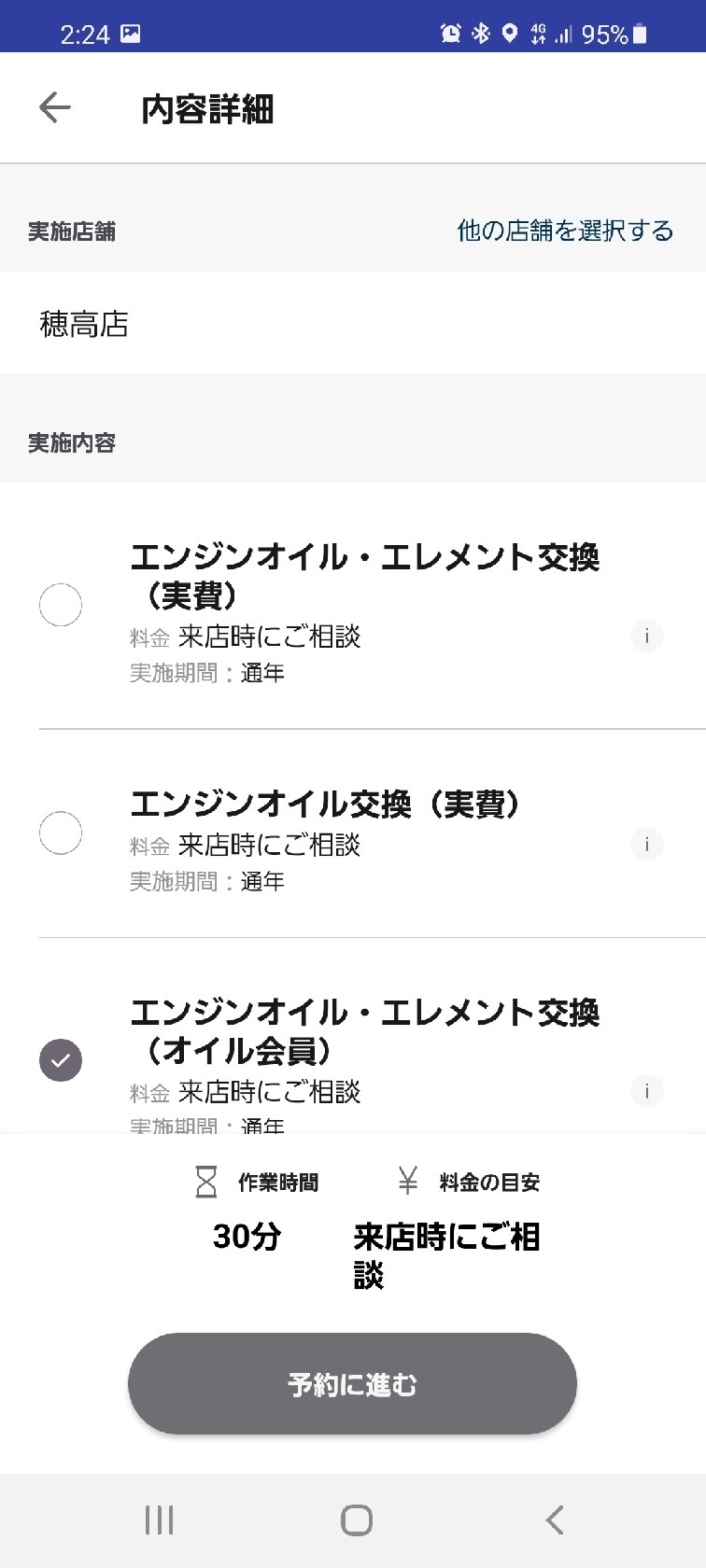The height and width of the screenshot is (1568, 706).
Task: Show info for エンジンオイル・エレメント交換（オイル会員）
Action: click(646, 1091)
